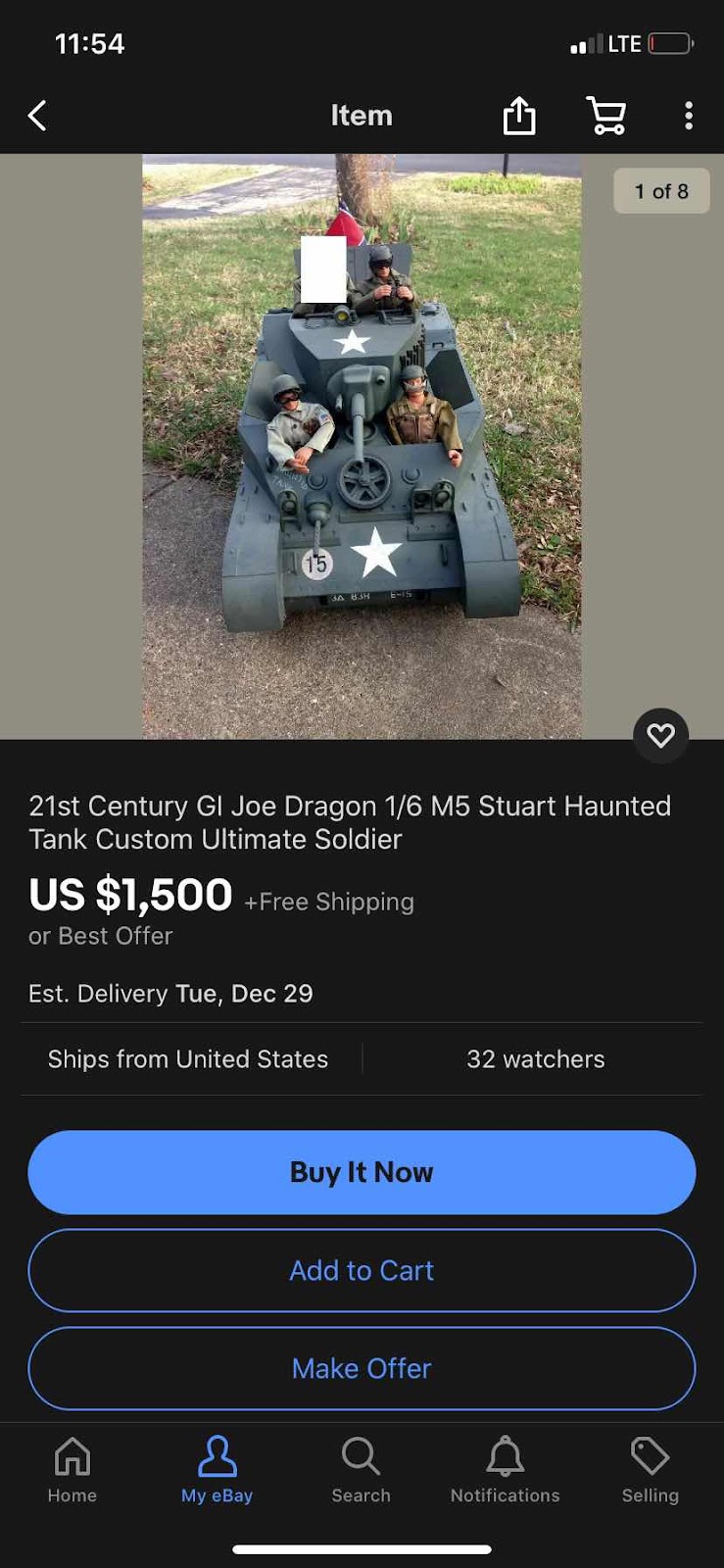Viewport: 724px width, 1568px height.
Task: Go back from the item page
Action: pos(37,116)
